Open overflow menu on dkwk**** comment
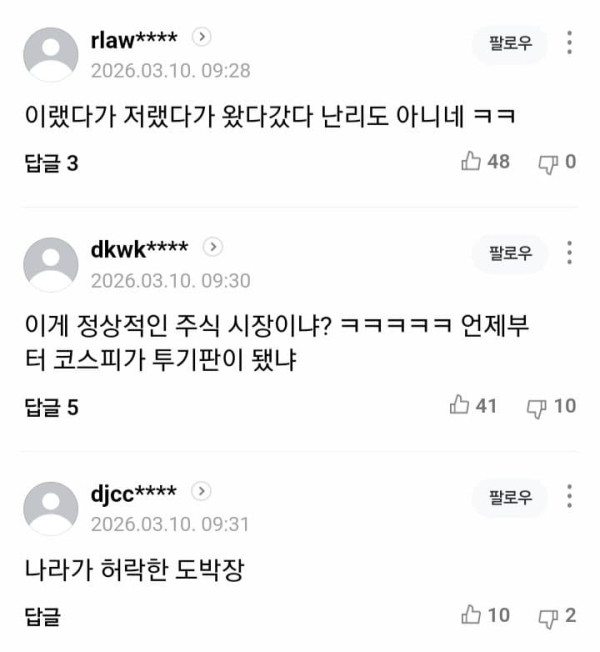Image resolution: width=600 pixels, height=652 pixels. (569, 253)
